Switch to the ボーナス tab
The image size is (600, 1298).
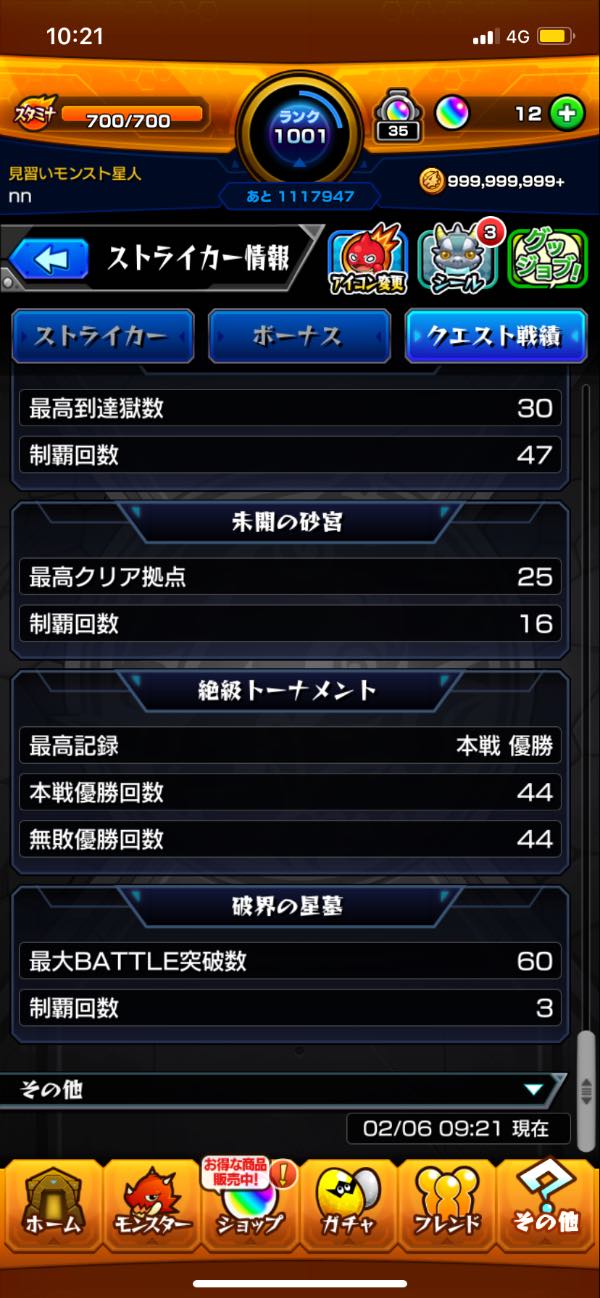[x=299, y=336]
